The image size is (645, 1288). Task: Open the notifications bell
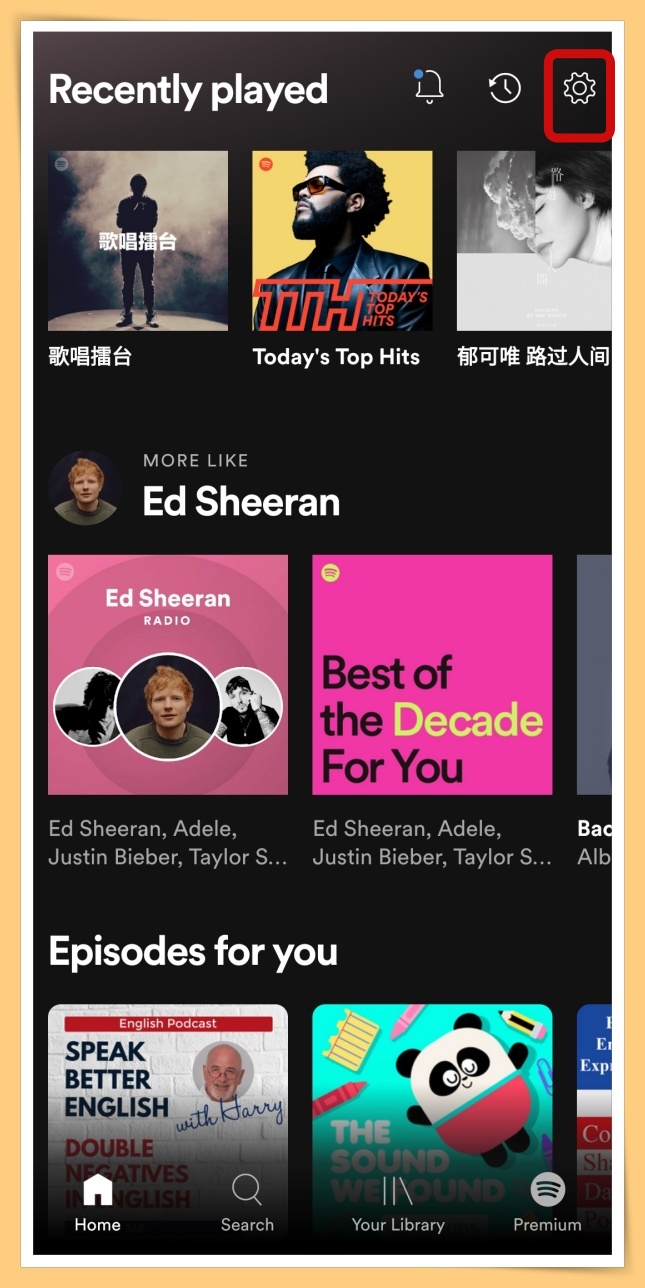click(x=429, y=88)
